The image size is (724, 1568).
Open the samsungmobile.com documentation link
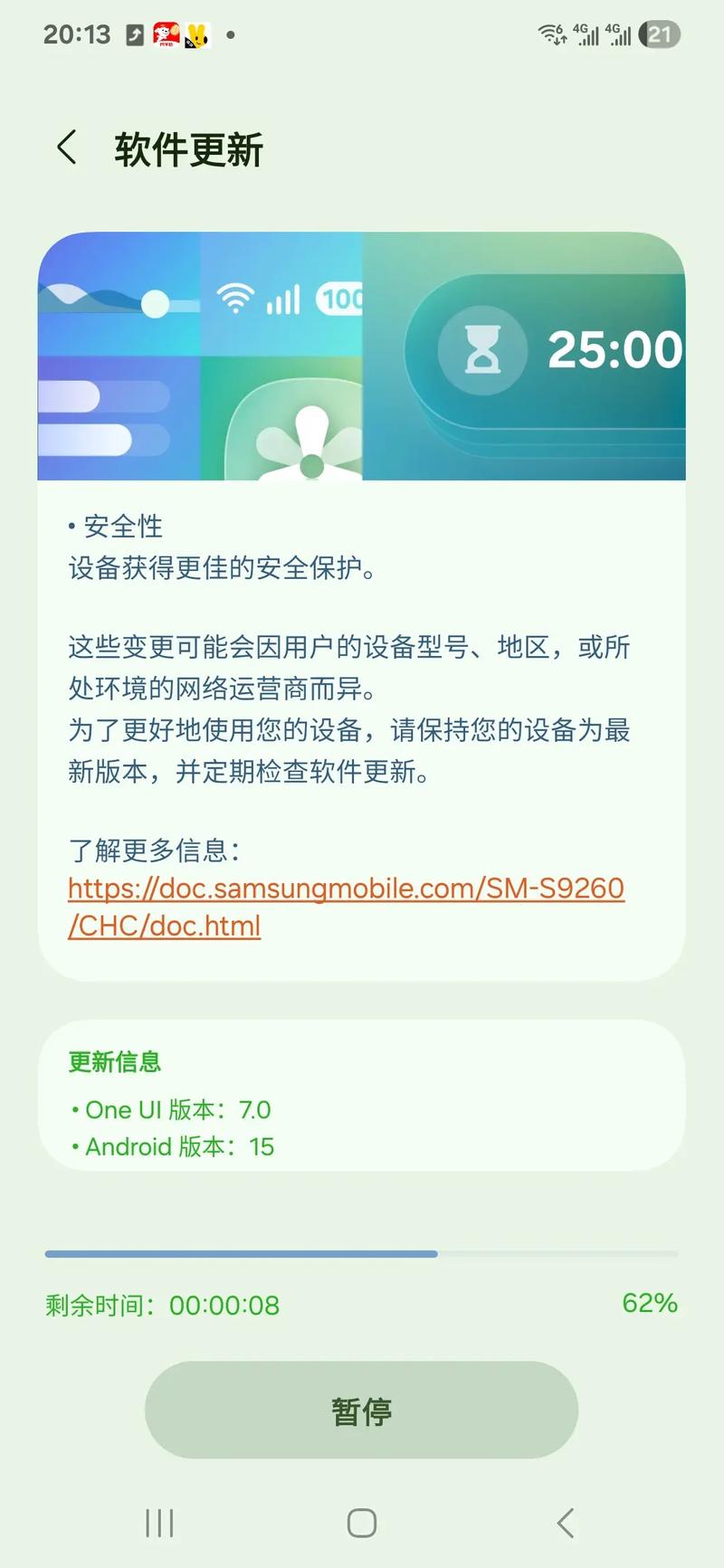click(345, 889)
